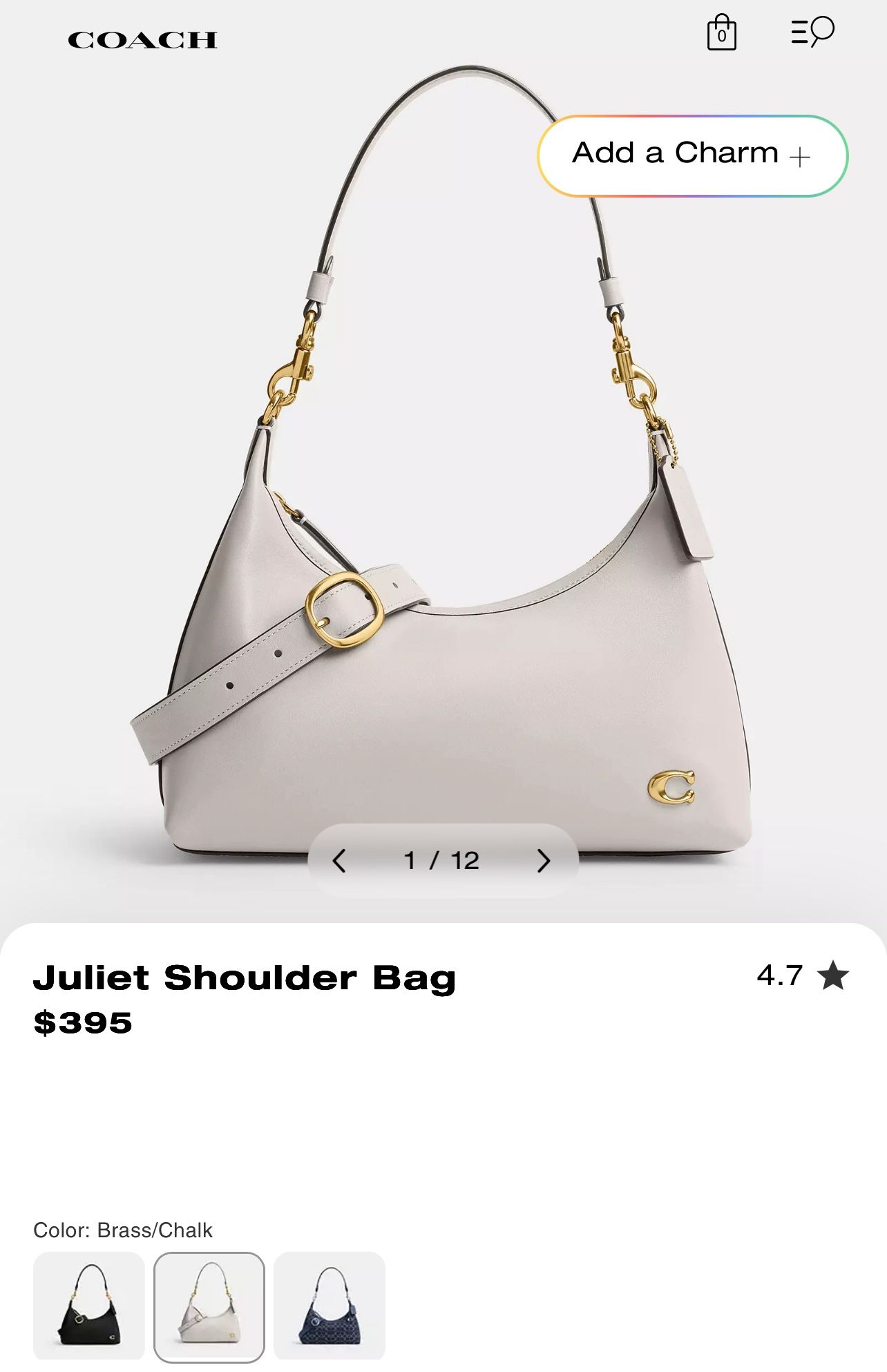Pick the navy signature color swatch
This screenshot has width=887, height=1372.
click(330, 1305)
